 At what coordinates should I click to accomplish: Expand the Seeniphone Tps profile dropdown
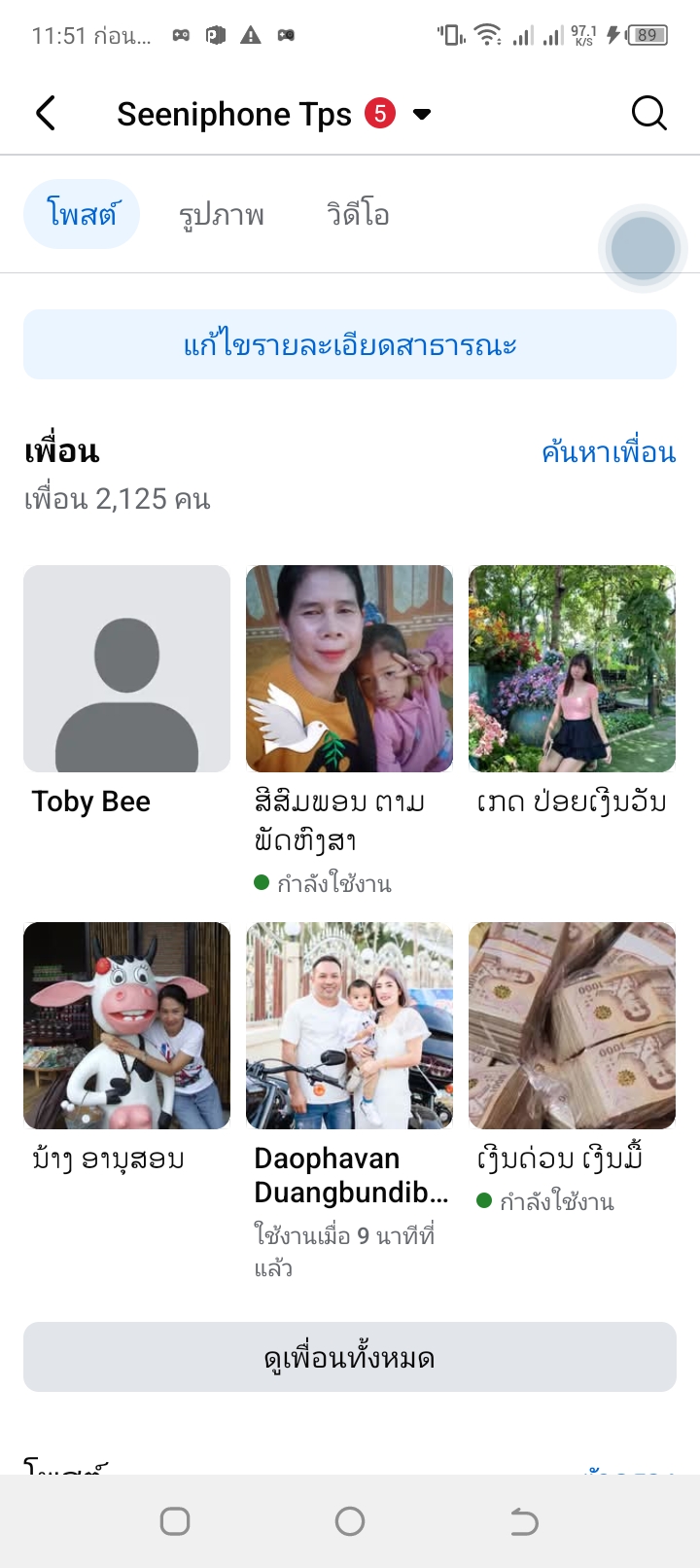pyautogui.click(x=422, y=114)
